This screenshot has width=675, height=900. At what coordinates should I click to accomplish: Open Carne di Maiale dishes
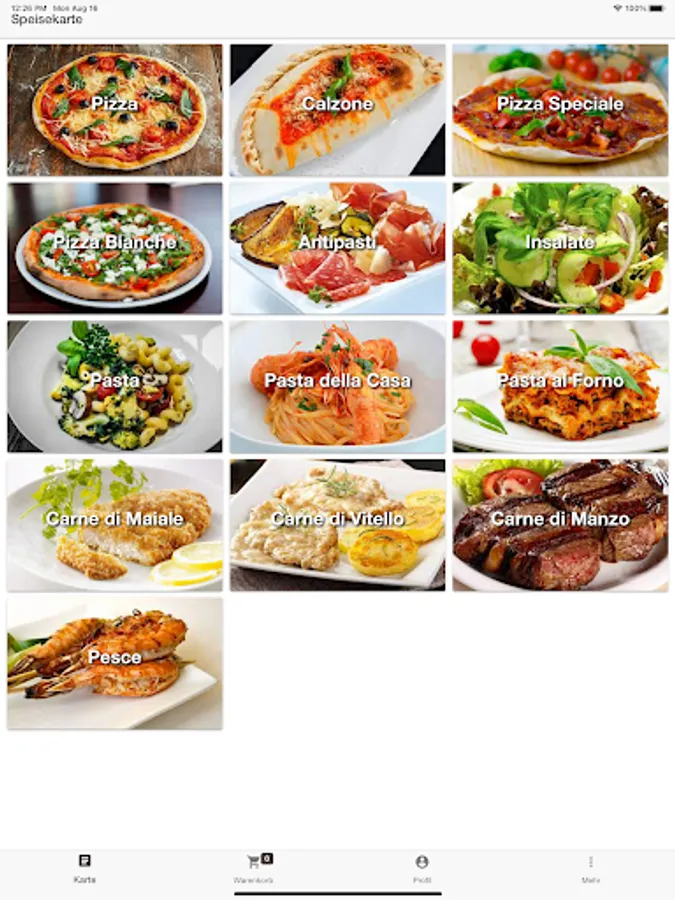coord(115,525)
